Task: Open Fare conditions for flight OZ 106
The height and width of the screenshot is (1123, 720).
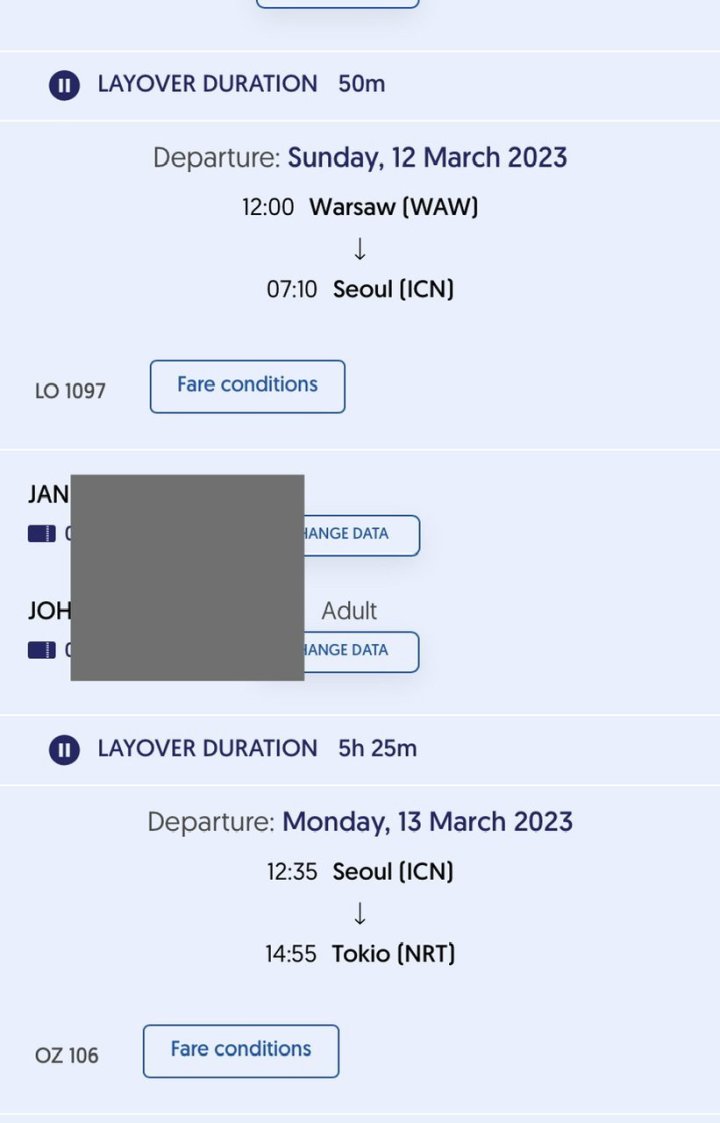Action: [240, 1050]
